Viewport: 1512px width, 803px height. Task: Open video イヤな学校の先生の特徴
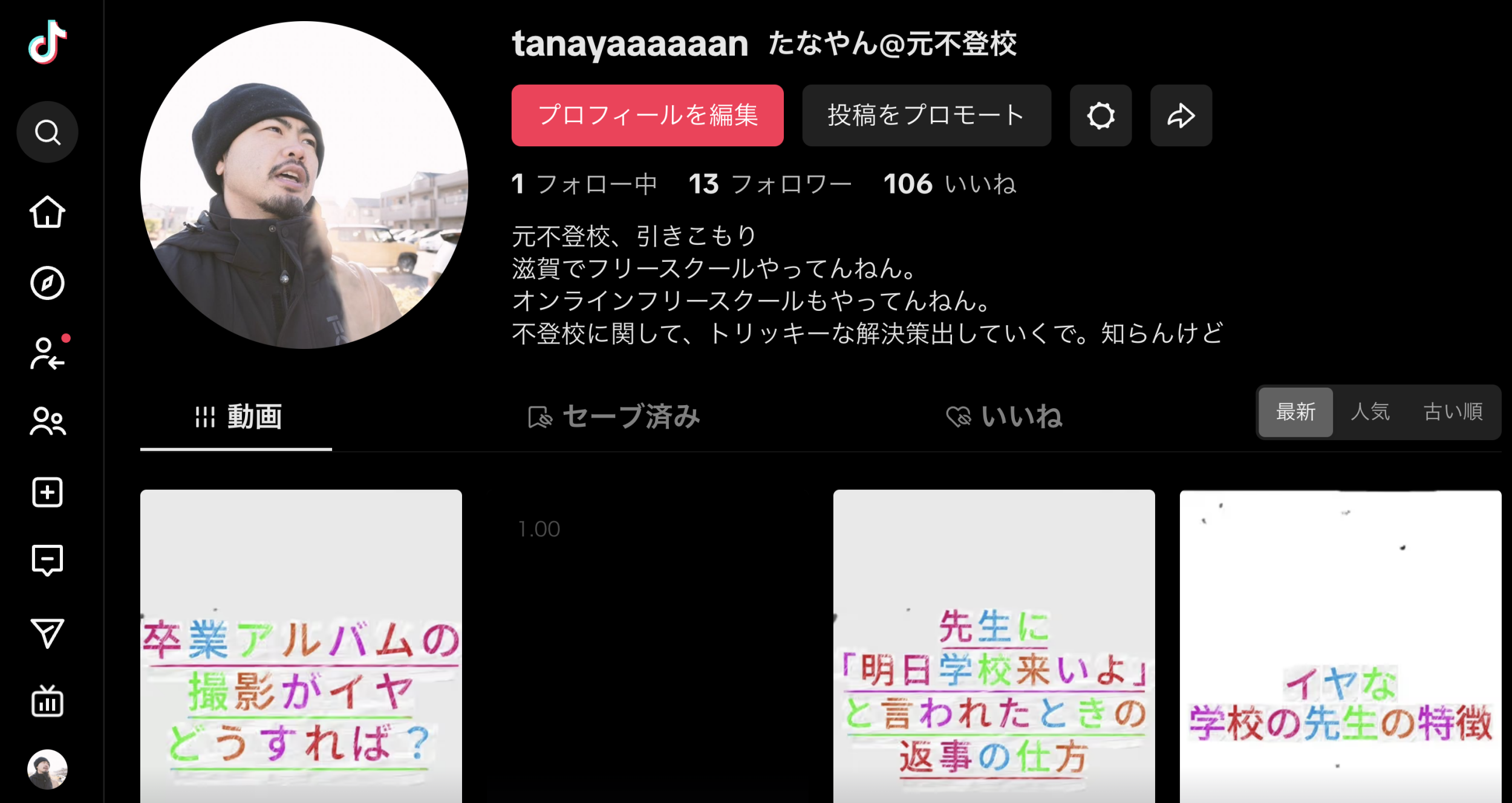pyautogui.click(x=1340, y=646)
